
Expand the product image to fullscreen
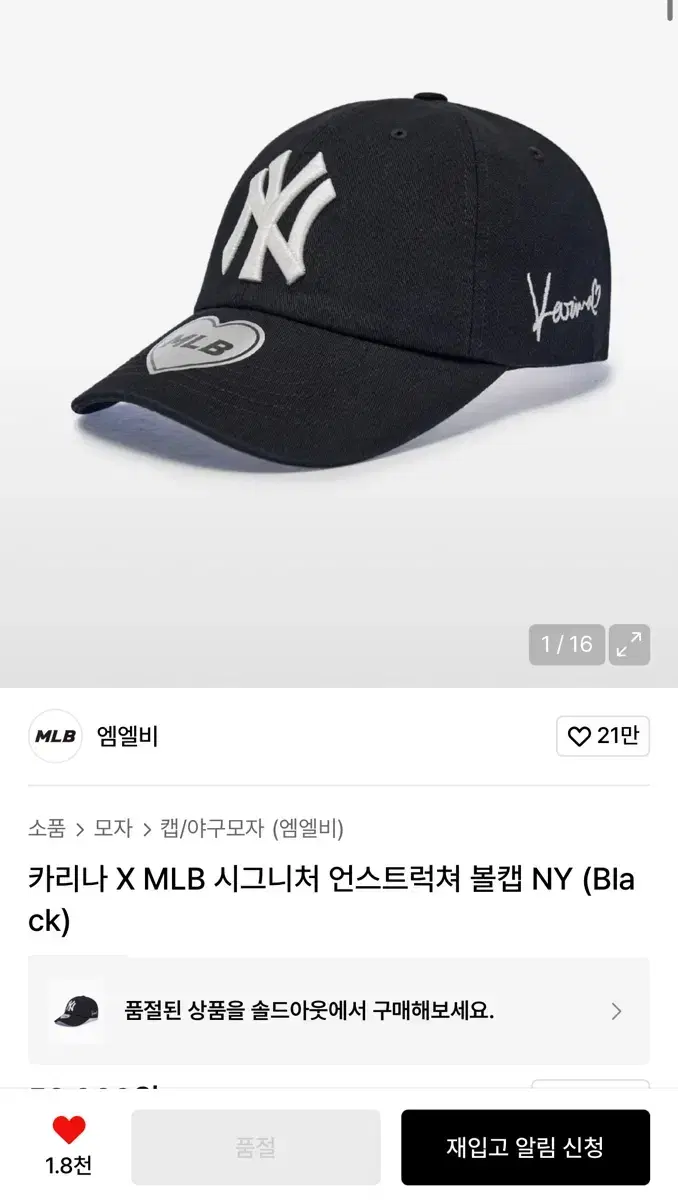pyautogui.click(x=629, y=645)
